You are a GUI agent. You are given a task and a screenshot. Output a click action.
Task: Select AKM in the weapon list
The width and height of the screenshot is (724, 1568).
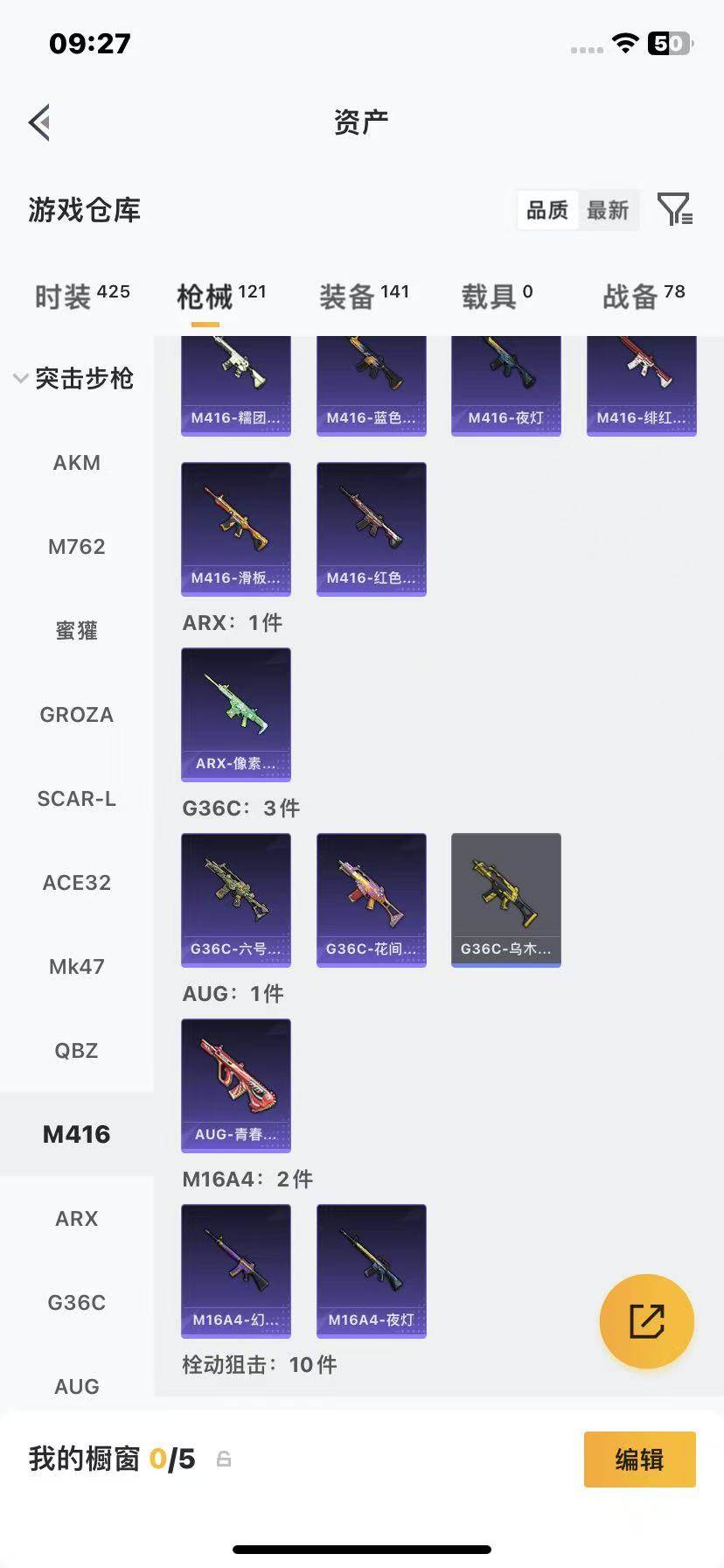tap(77, 463)
